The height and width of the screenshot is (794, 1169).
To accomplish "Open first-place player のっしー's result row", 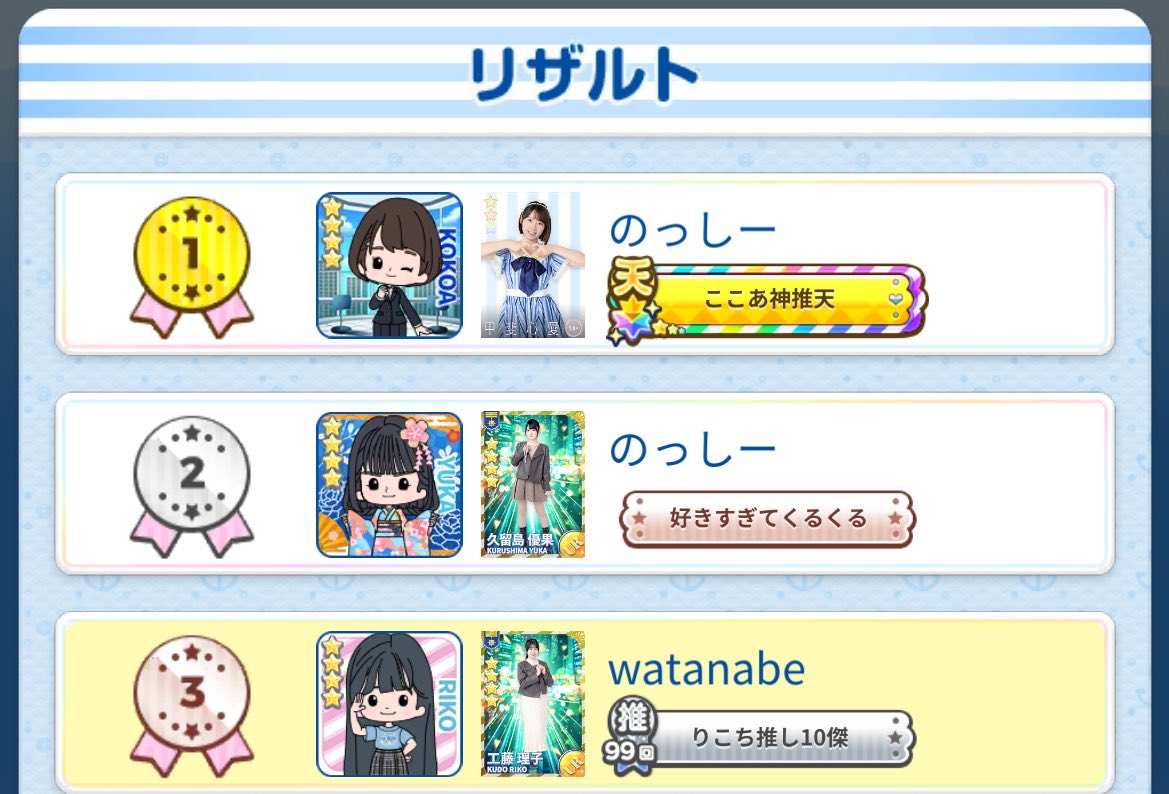I will [x=584, y=265].
